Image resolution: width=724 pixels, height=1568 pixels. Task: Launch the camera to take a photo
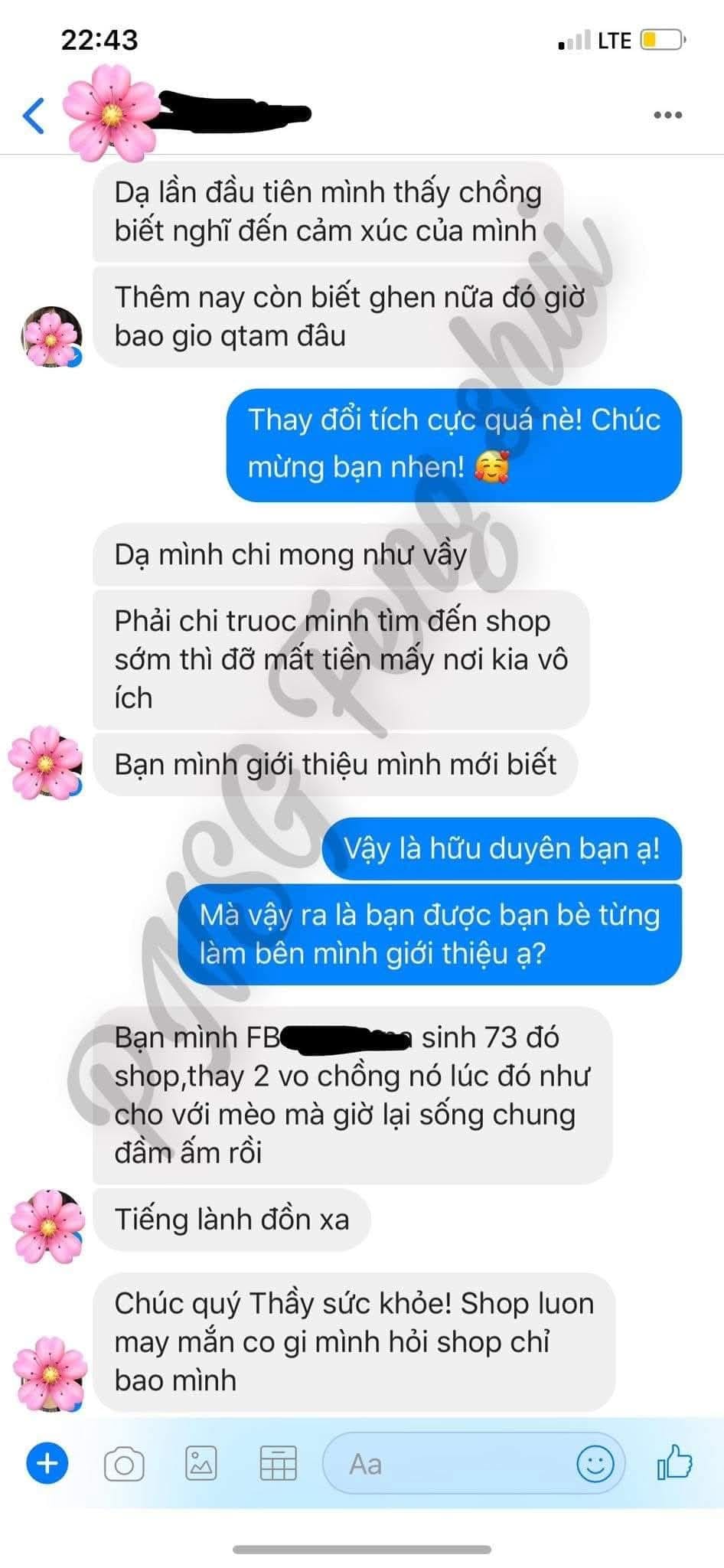click(124, 1465)
